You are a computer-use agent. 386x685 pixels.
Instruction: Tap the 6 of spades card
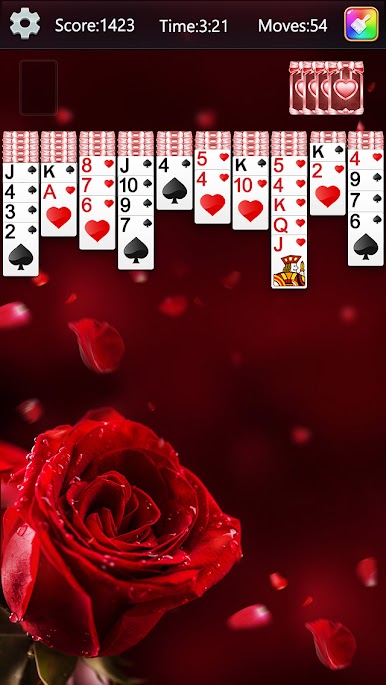click(x=365, y=239)
